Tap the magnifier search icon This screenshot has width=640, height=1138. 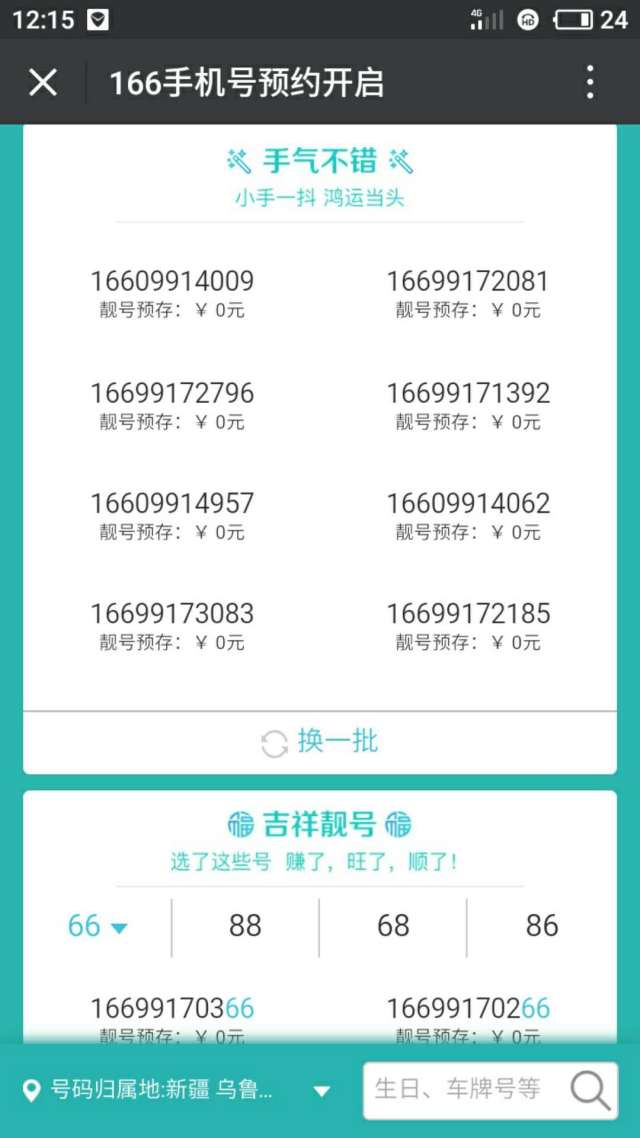tap(590, 1091)
